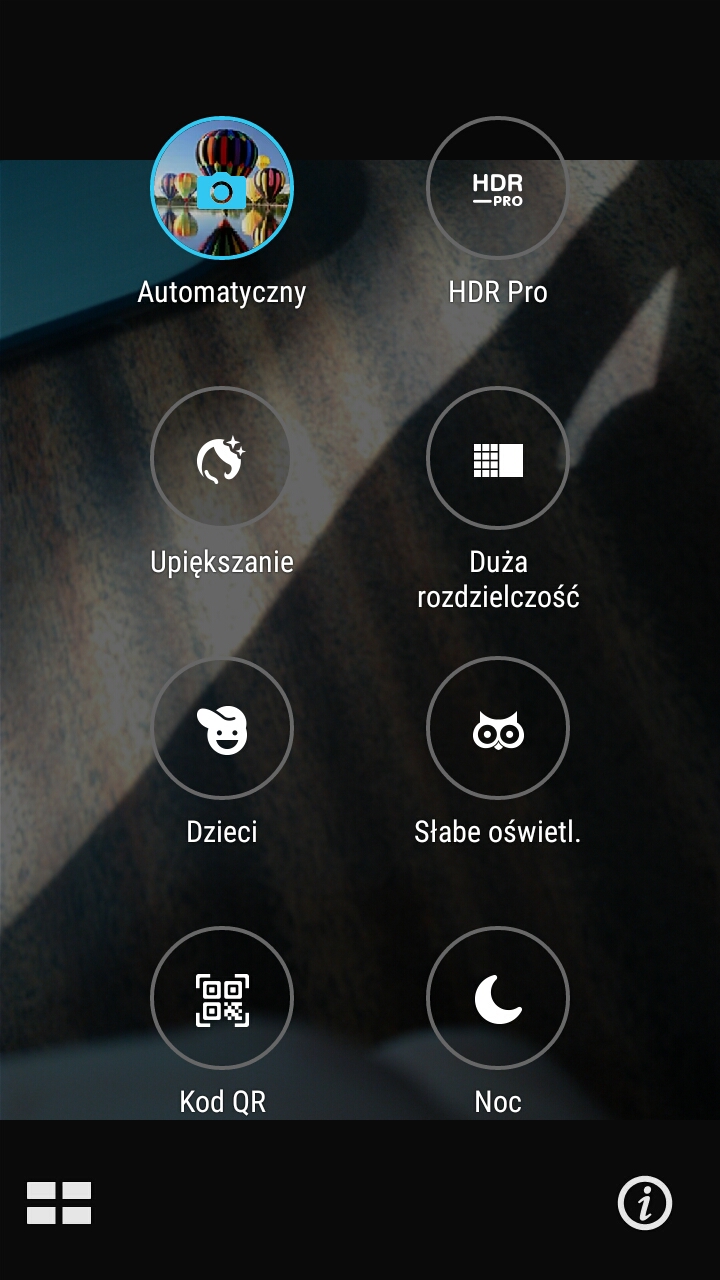The image size is (720, 1280).
Task: Open the Kod QR scanner mode
Action: pyautogui.click(x=222, y=998)
